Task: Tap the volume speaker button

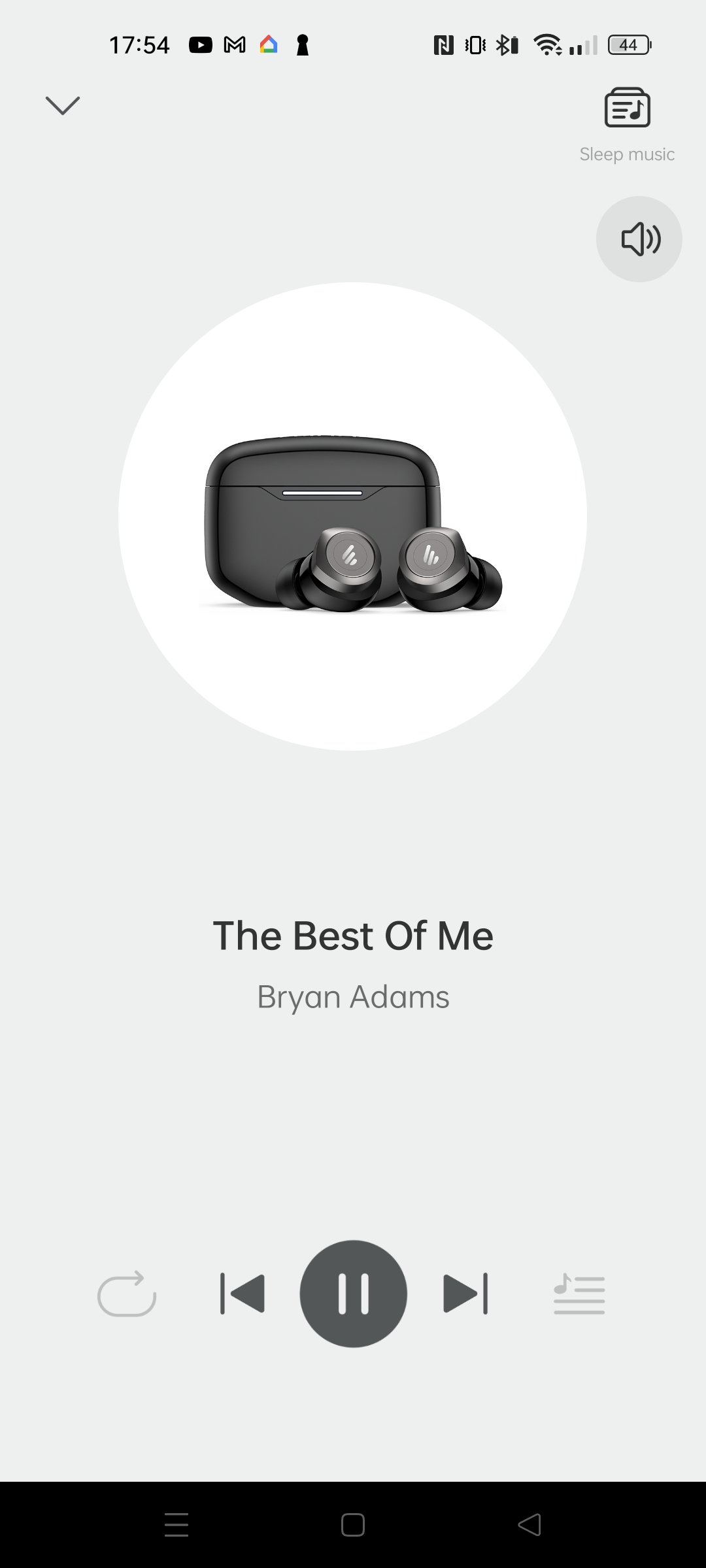Action: [x=639, y=239]
